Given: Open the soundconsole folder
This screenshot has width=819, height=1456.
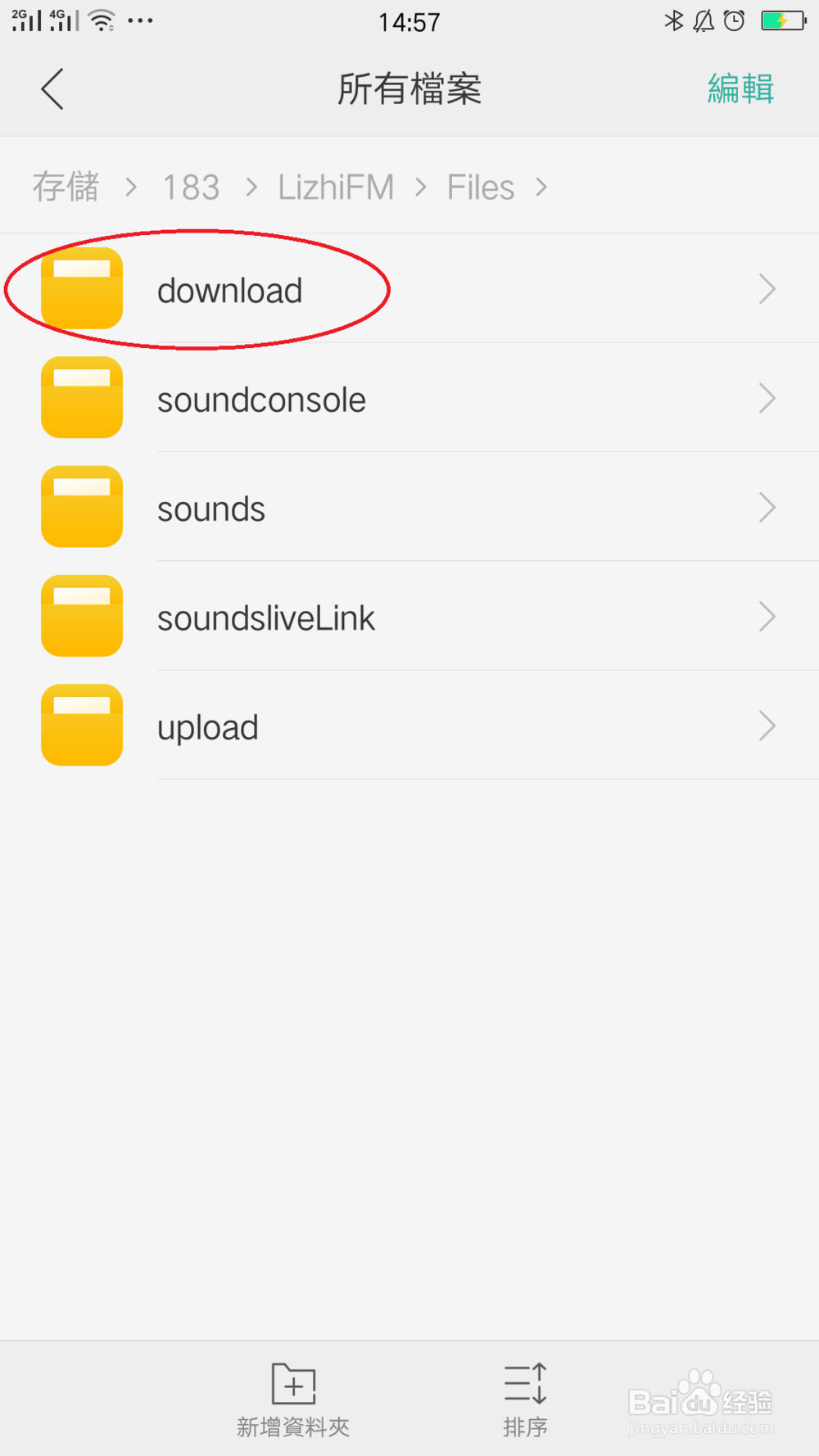Looking at the screenshot, I should (409, 398).
